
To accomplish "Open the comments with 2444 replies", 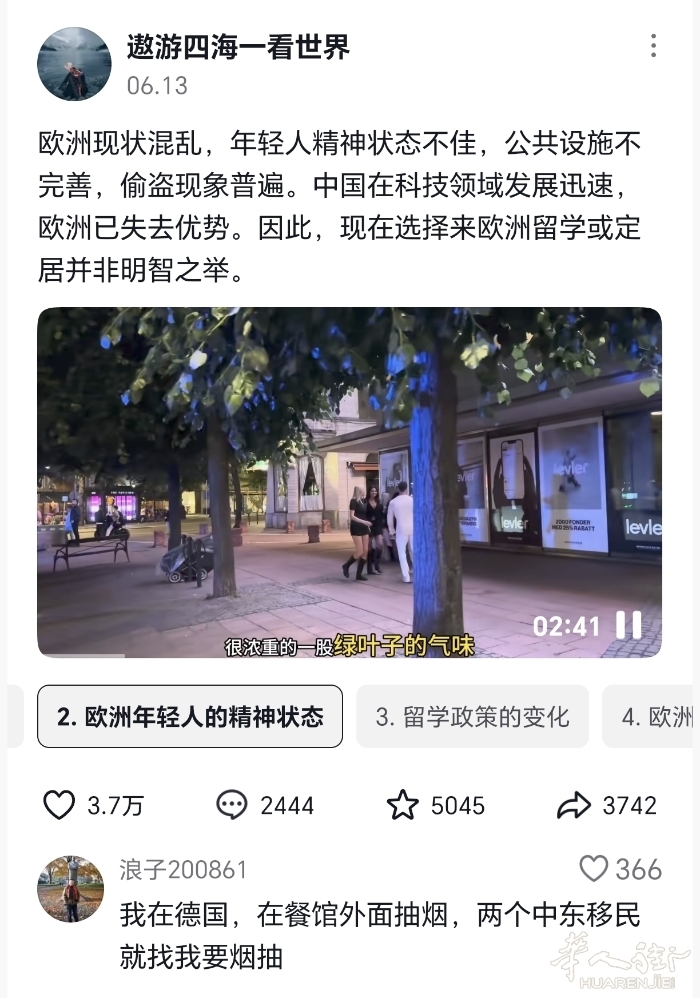I will coord(232,805).
